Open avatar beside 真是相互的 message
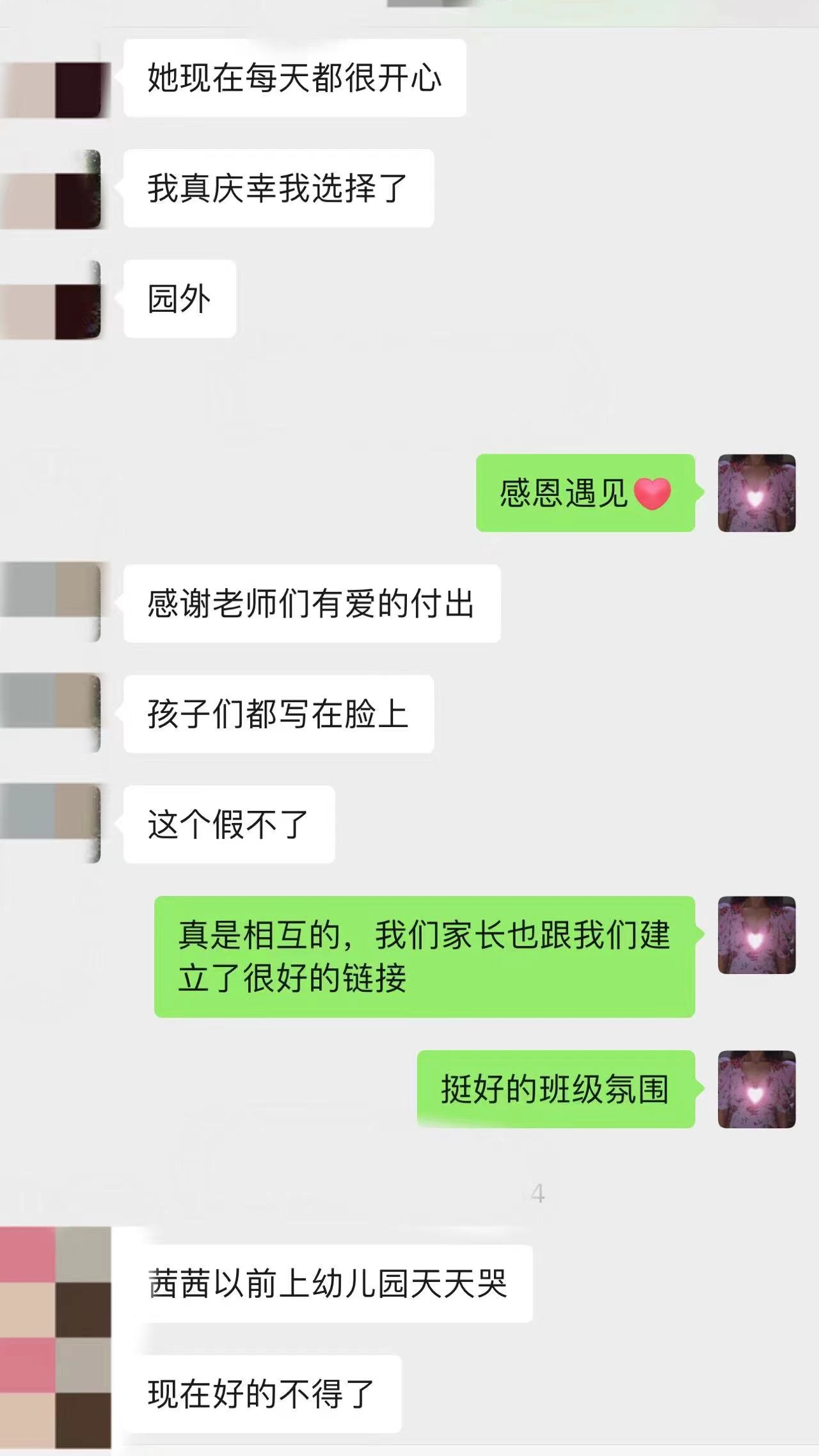Image resolution: width=819 pixels, height=1456 pixels. tap(756, 934)
